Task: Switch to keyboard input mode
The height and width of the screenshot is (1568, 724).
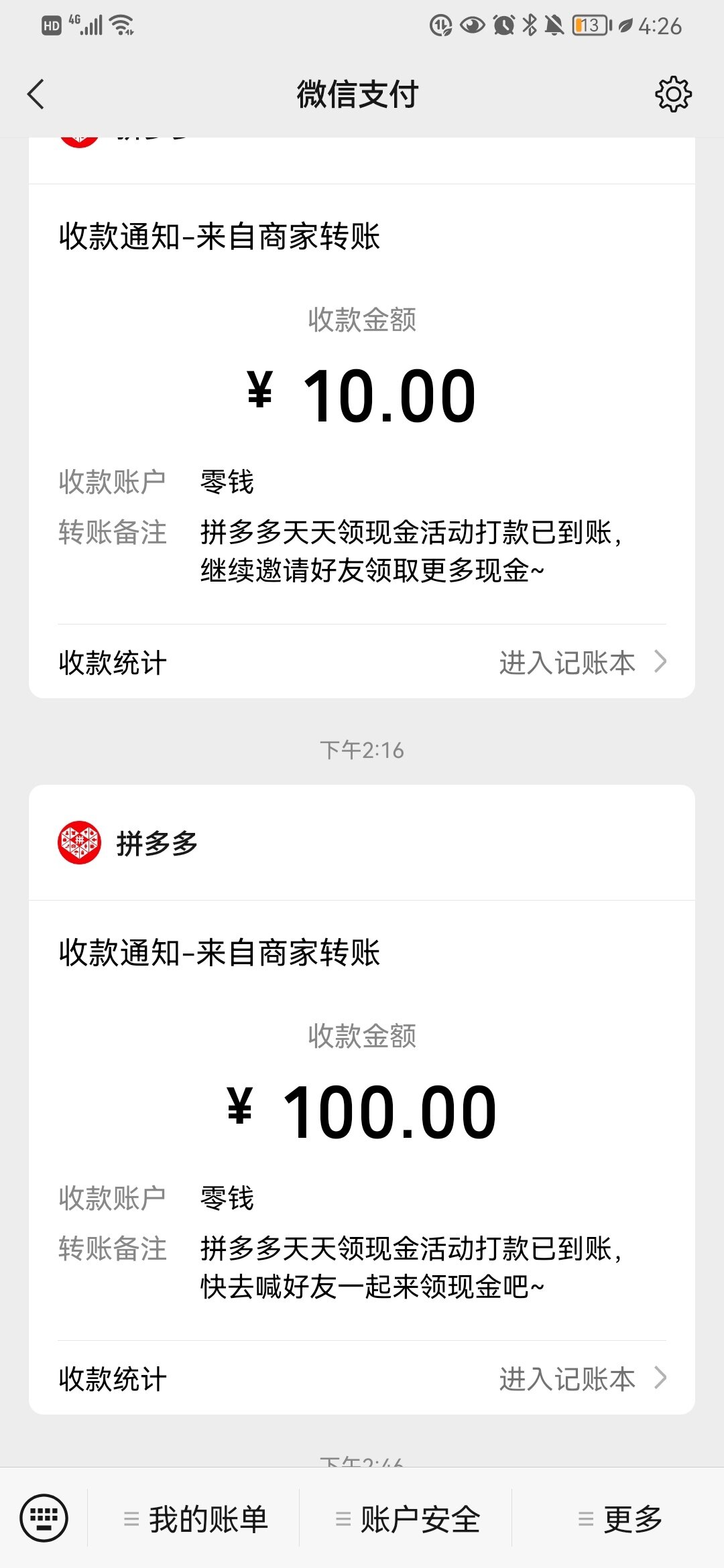Action: pyautogui.click(x=44, y=1517)
